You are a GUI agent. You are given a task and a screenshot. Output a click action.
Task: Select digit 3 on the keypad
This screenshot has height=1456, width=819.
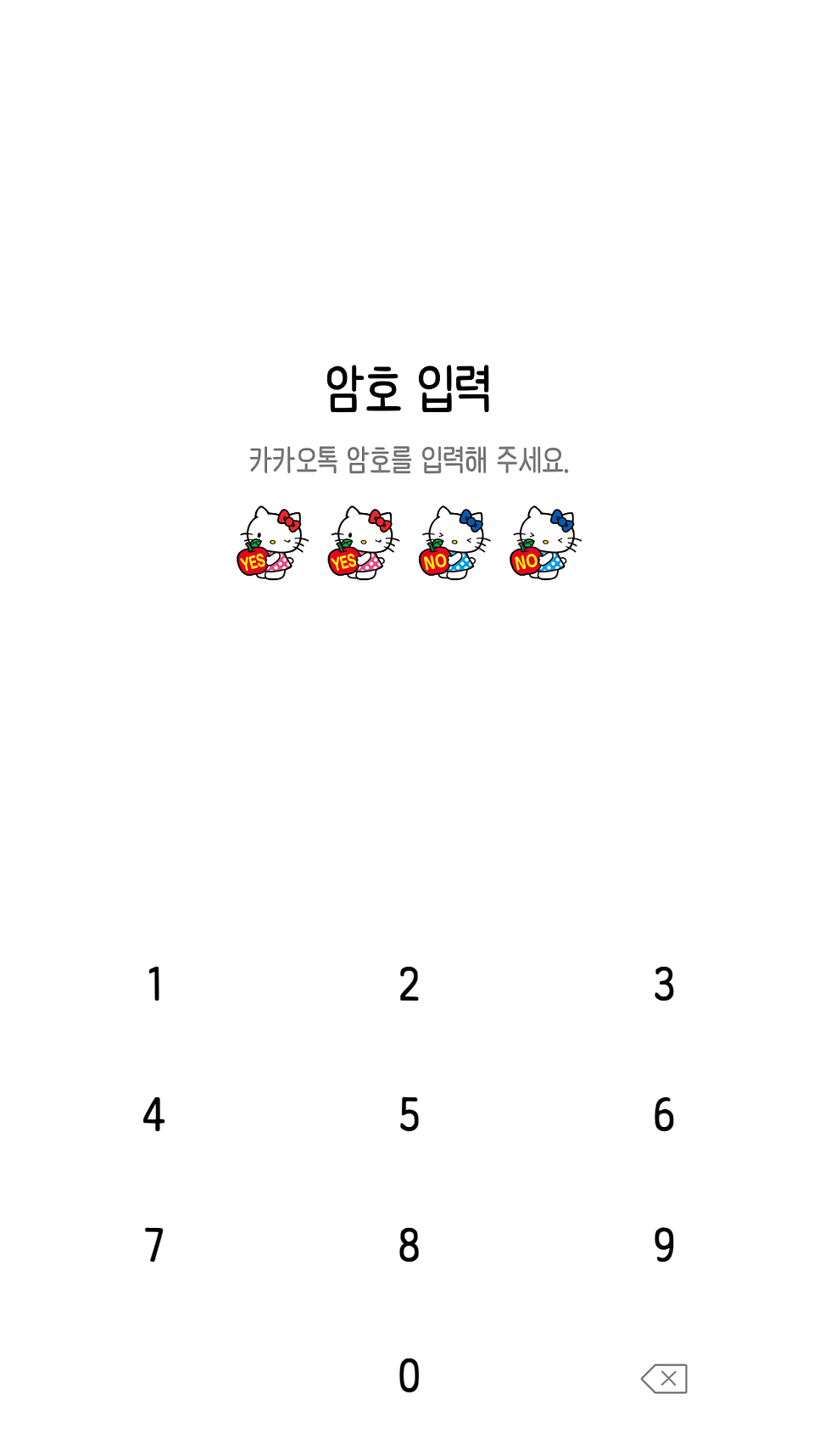664,985
